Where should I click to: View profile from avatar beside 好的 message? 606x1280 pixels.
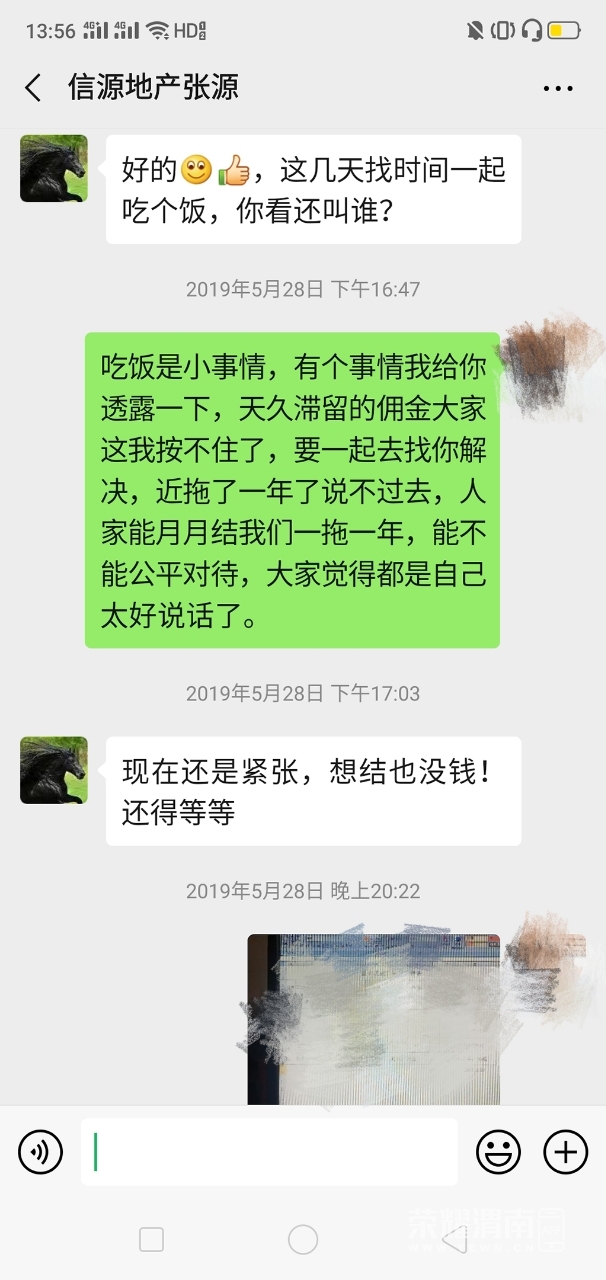click(54, 168)
